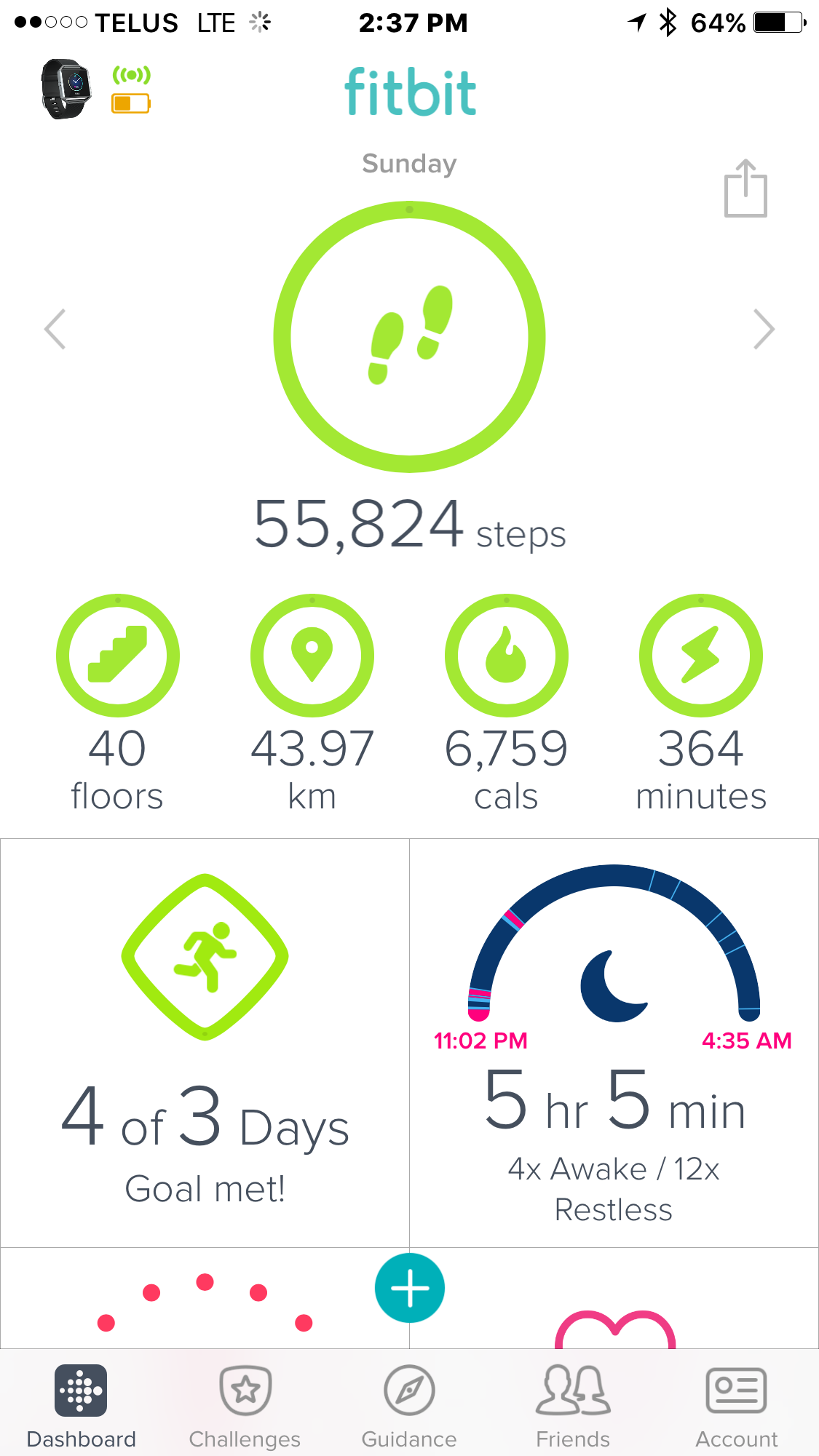Switch to the Challenges tab
Image resolution: width=819 pixels, height=1456 pixels.
click(x=245, y=1406)
